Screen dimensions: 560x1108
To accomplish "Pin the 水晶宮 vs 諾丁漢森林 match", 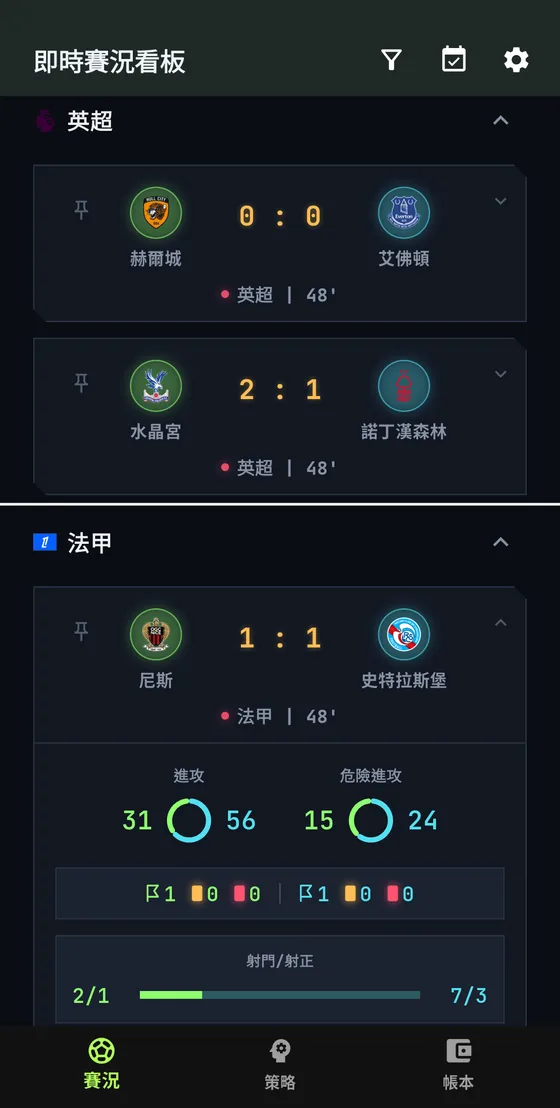I will (82, 382).
